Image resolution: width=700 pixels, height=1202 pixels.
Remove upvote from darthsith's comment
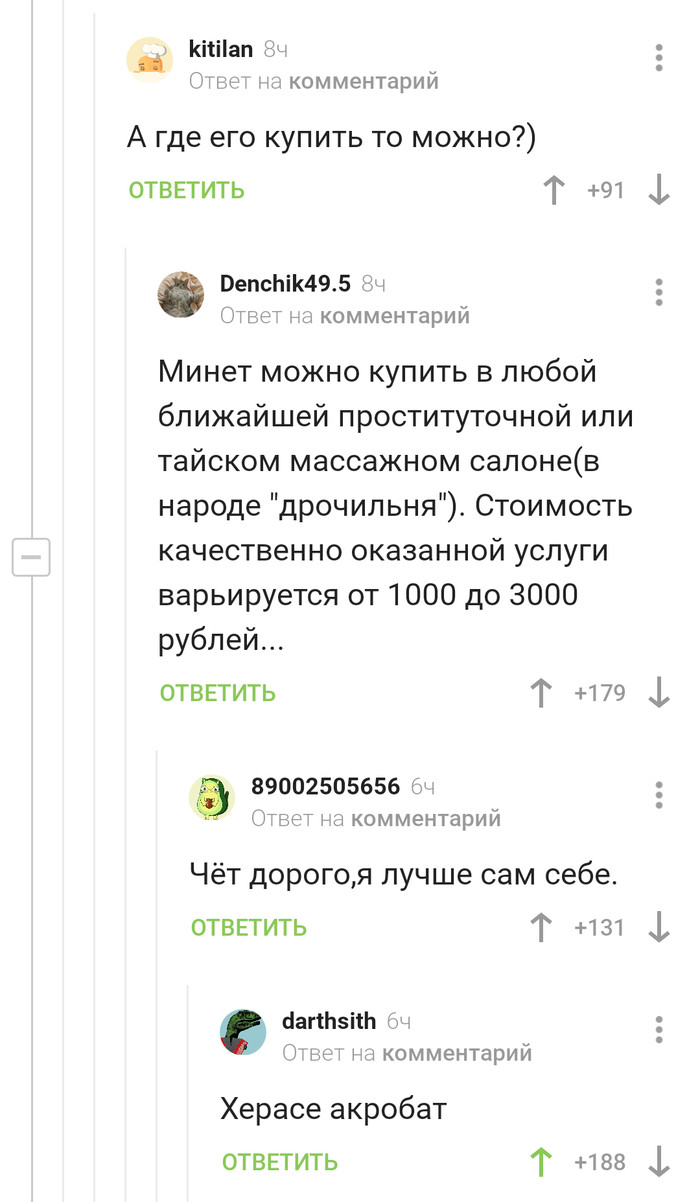pyautogui.click(x=541, y=1162)
